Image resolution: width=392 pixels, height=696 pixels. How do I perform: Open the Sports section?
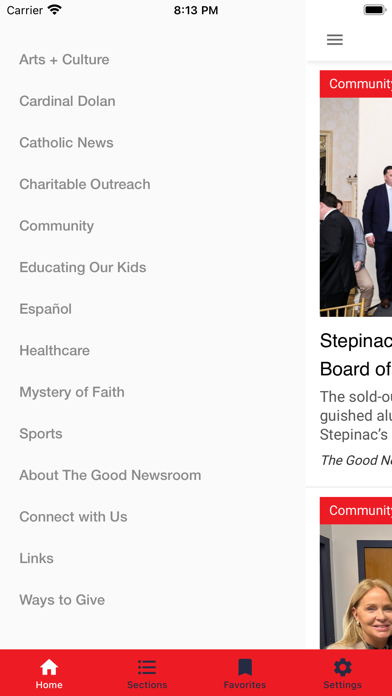point(41,434)
